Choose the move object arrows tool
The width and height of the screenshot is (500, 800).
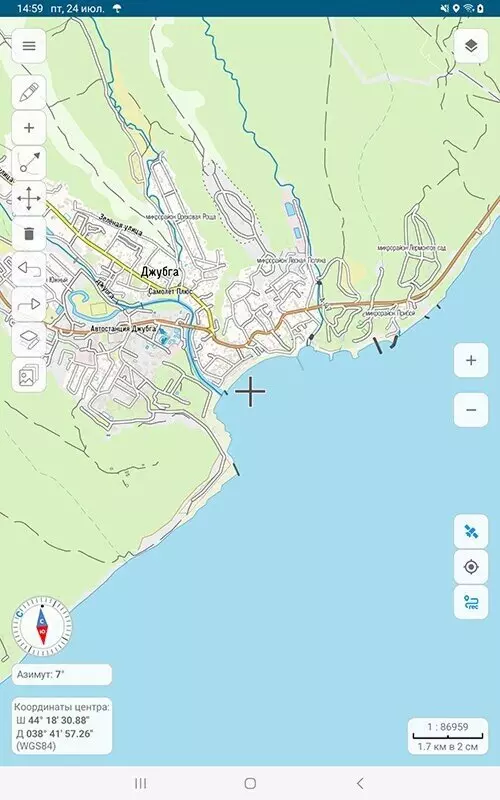(x=29, y=198)
